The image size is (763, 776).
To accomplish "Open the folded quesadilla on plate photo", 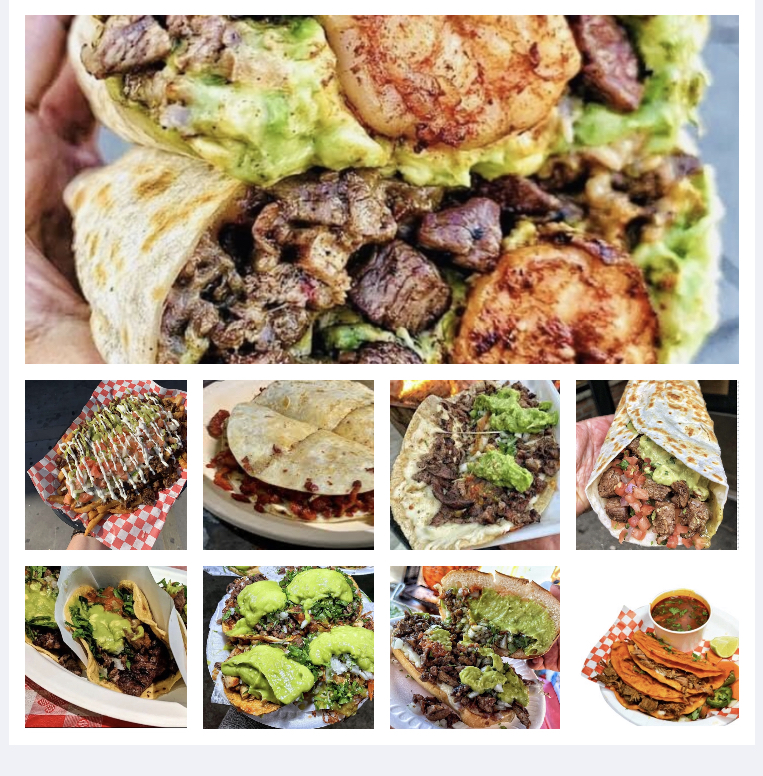I will 288,465.
